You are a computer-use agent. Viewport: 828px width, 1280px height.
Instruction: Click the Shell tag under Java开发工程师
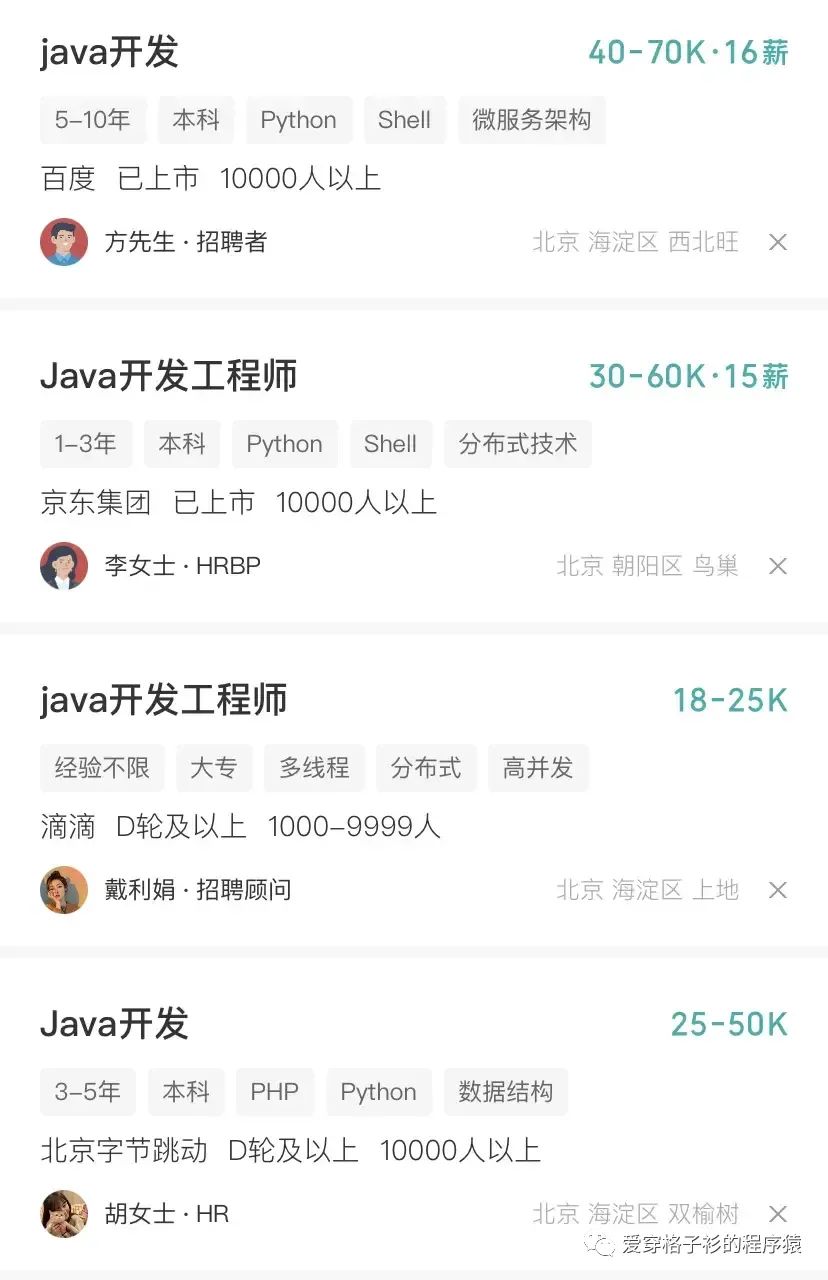(x=390, y=444)
